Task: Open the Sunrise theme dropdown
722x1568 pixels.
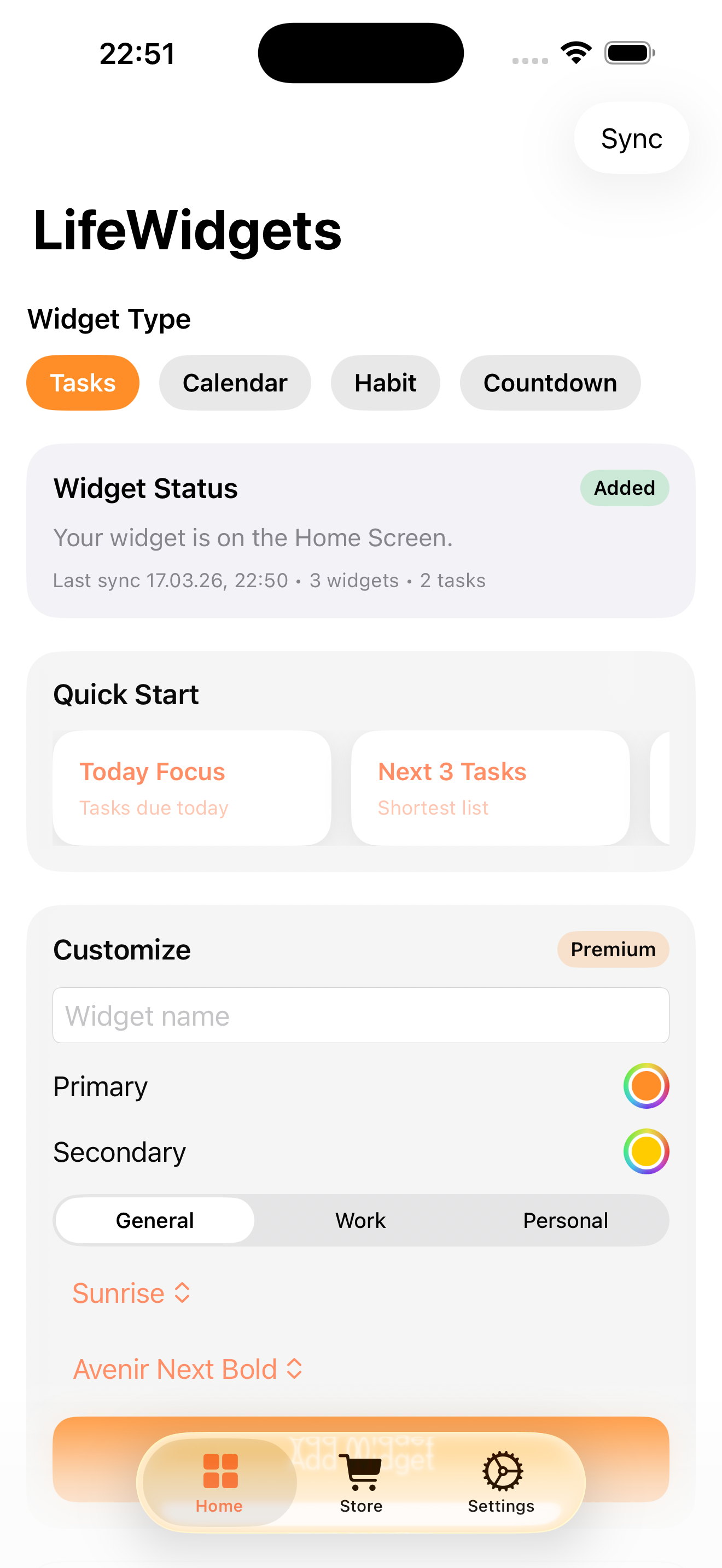Action: (131, 1292)
